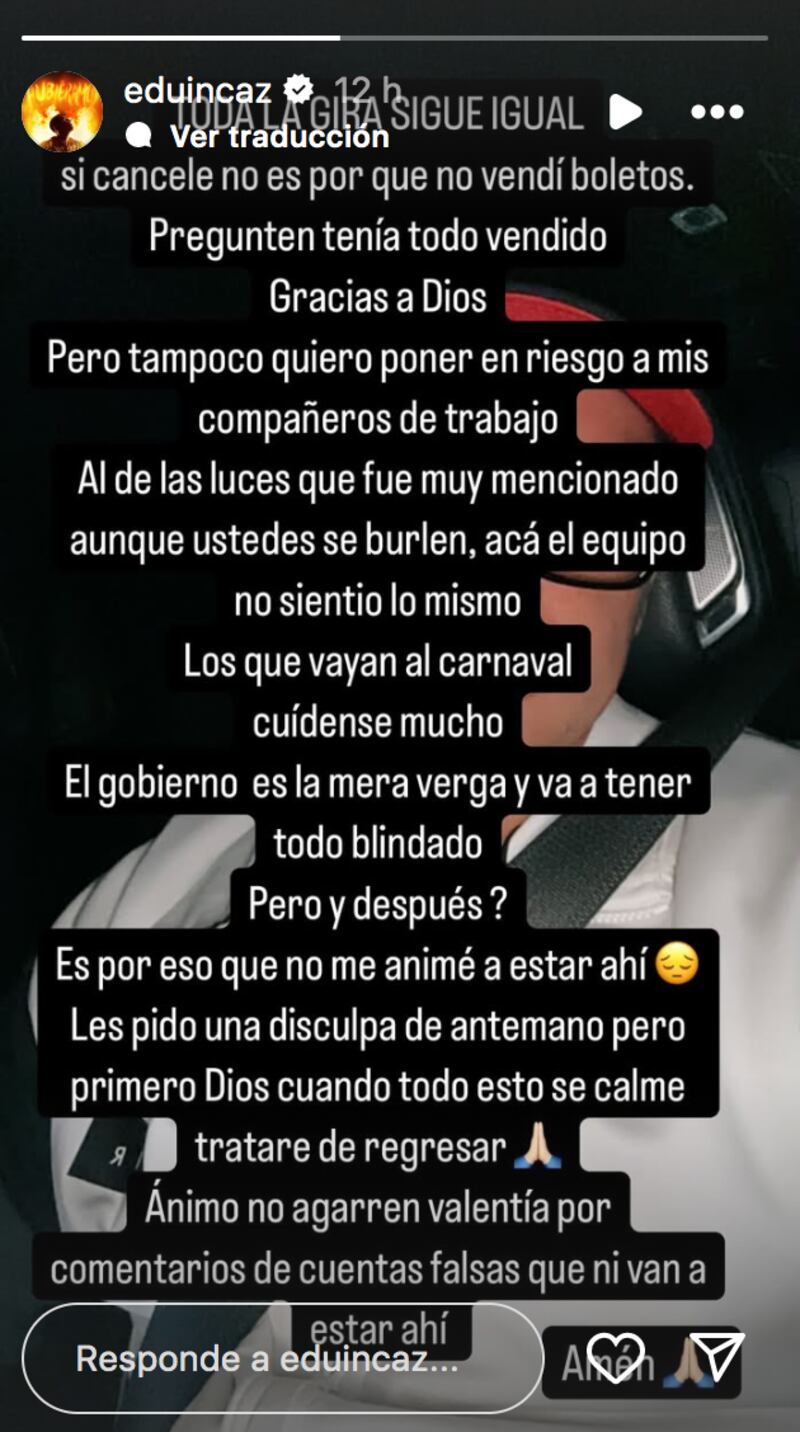Open the three-dot options menu

coord(717,112)
